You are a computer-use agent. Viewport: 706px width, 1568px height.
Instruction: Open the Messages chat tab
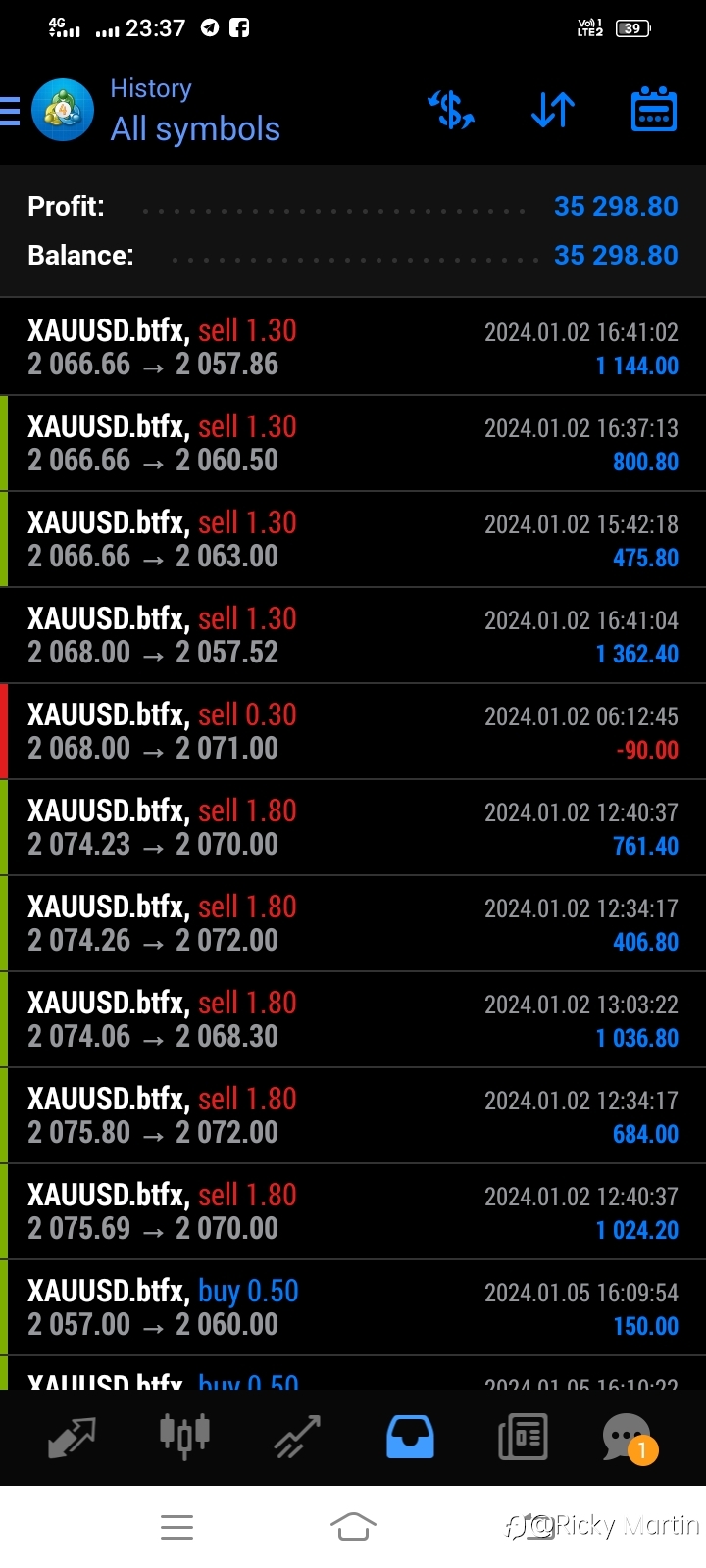[x=629, y=1438]
